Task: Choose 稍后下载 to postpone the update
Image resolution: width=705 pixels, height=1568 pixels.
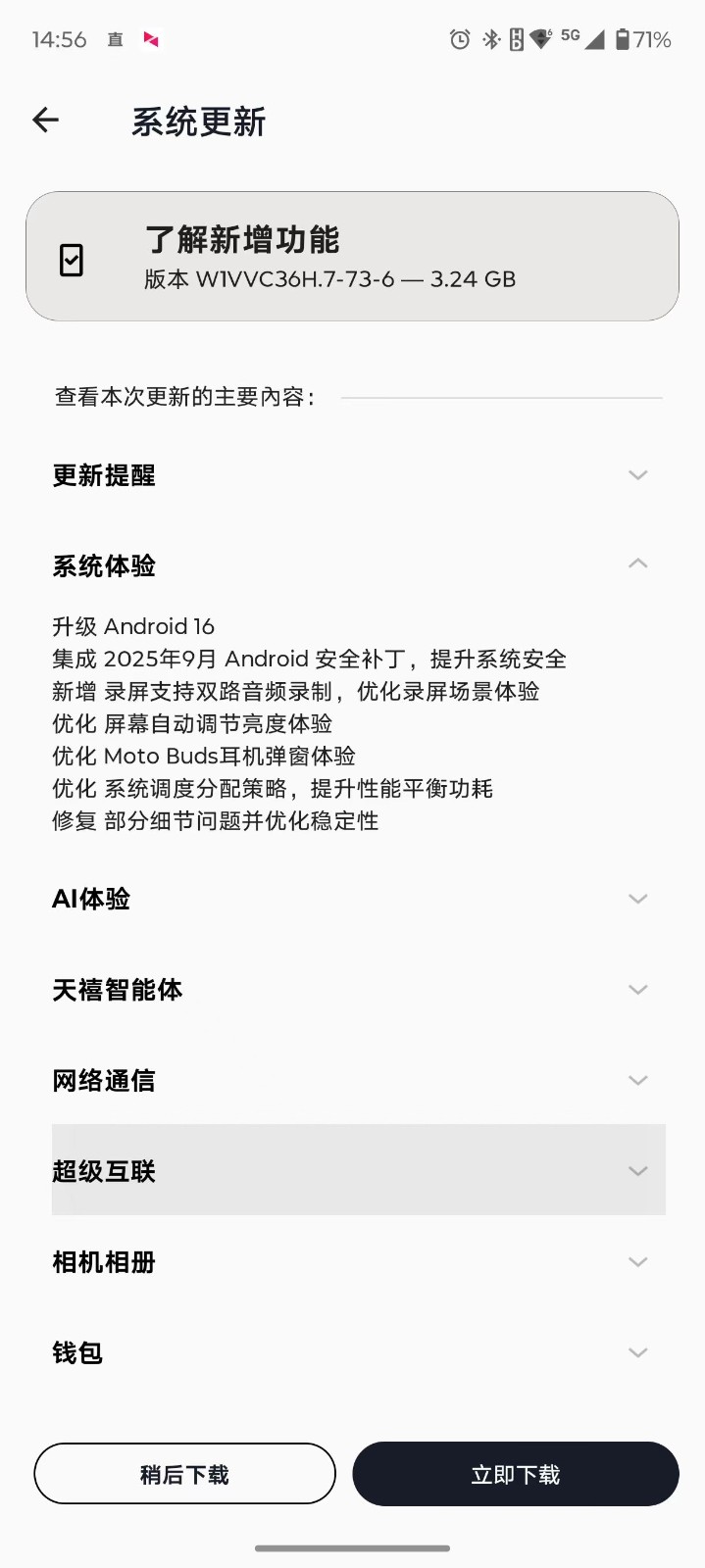Action: (x=185, y=1474)
